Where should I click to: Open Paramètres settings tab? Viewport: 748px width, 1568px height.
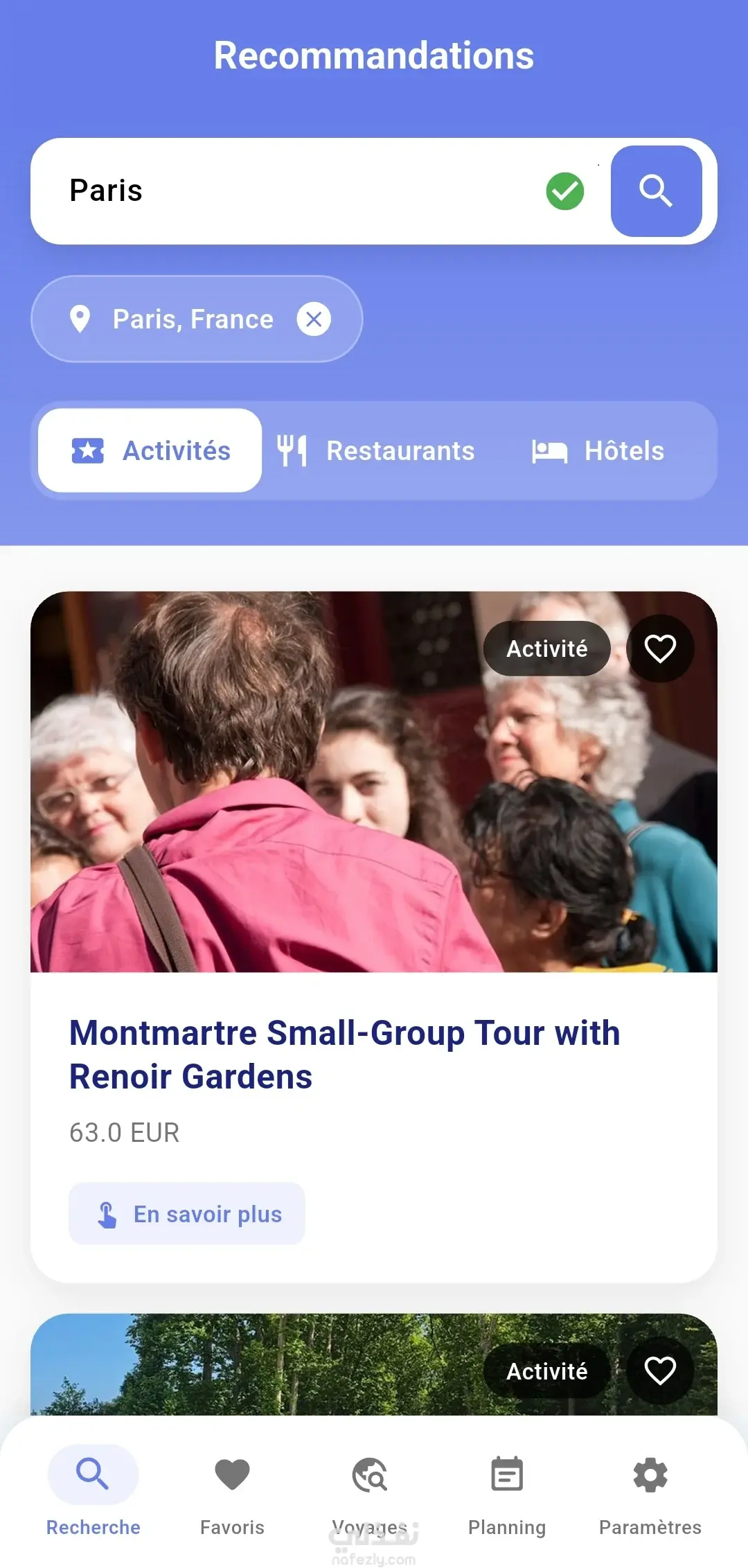650,1490
